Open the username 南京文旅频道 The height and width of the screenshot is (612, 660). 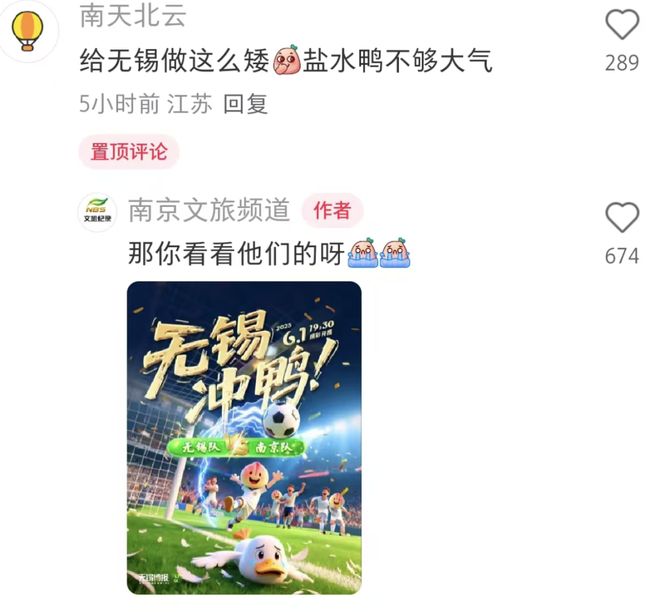tap(209, 210)
